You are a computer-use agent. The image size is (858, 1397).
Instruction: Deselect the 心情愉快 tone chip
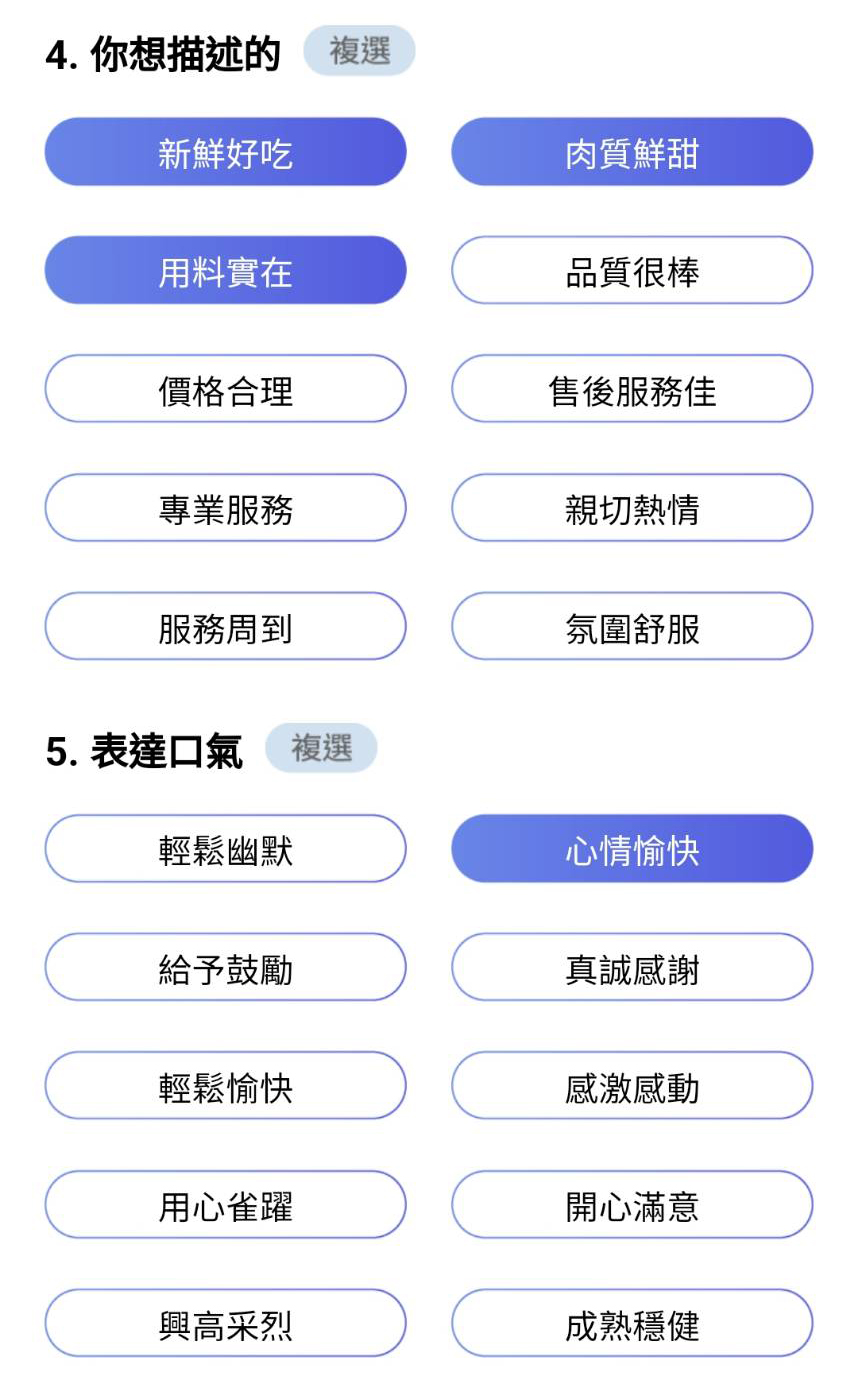tap(632, 849)
